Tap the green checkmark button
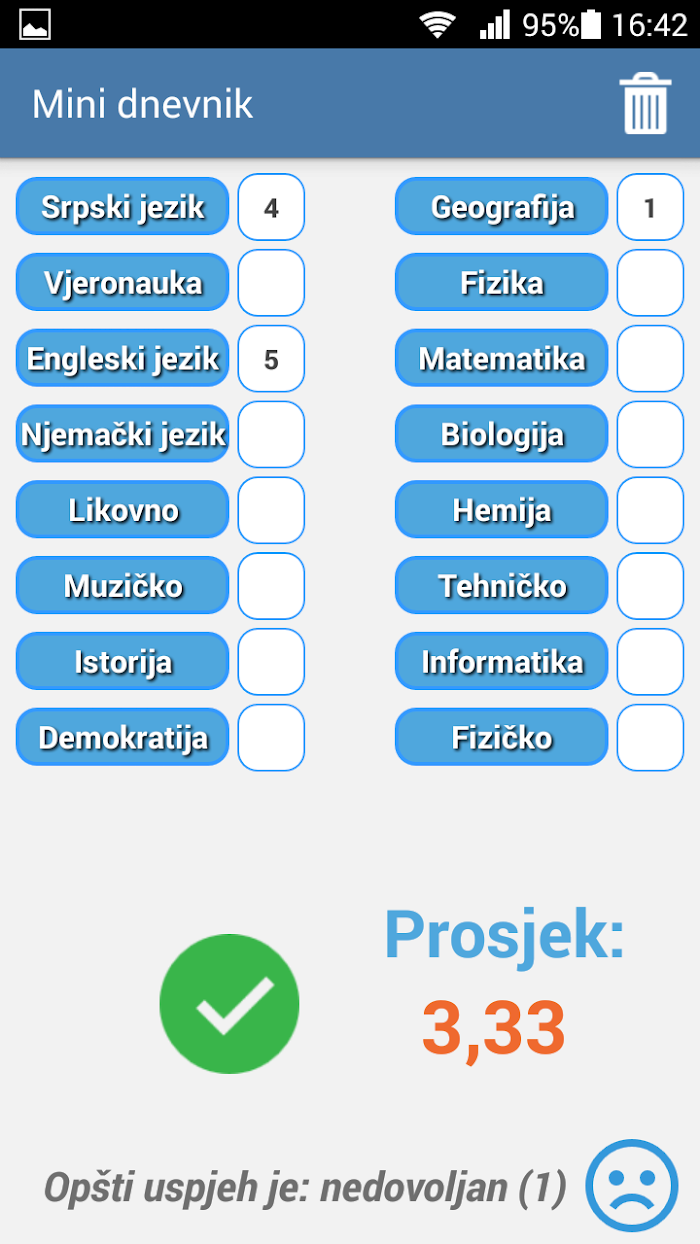 click(230, 1003)
